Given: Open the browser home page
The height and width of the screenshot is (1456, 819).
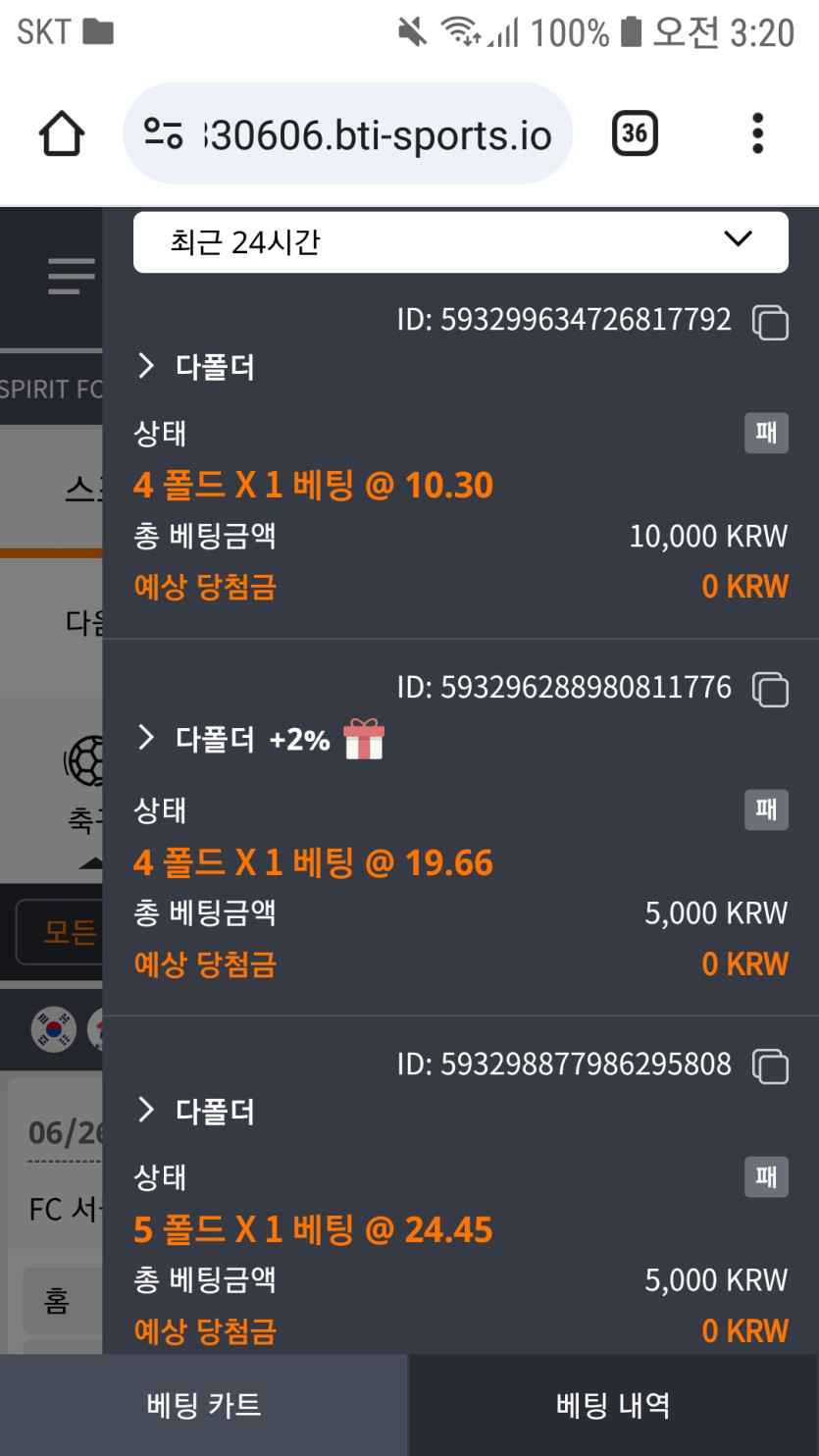Looking at the screenshot, I should (x=61, y=133).
